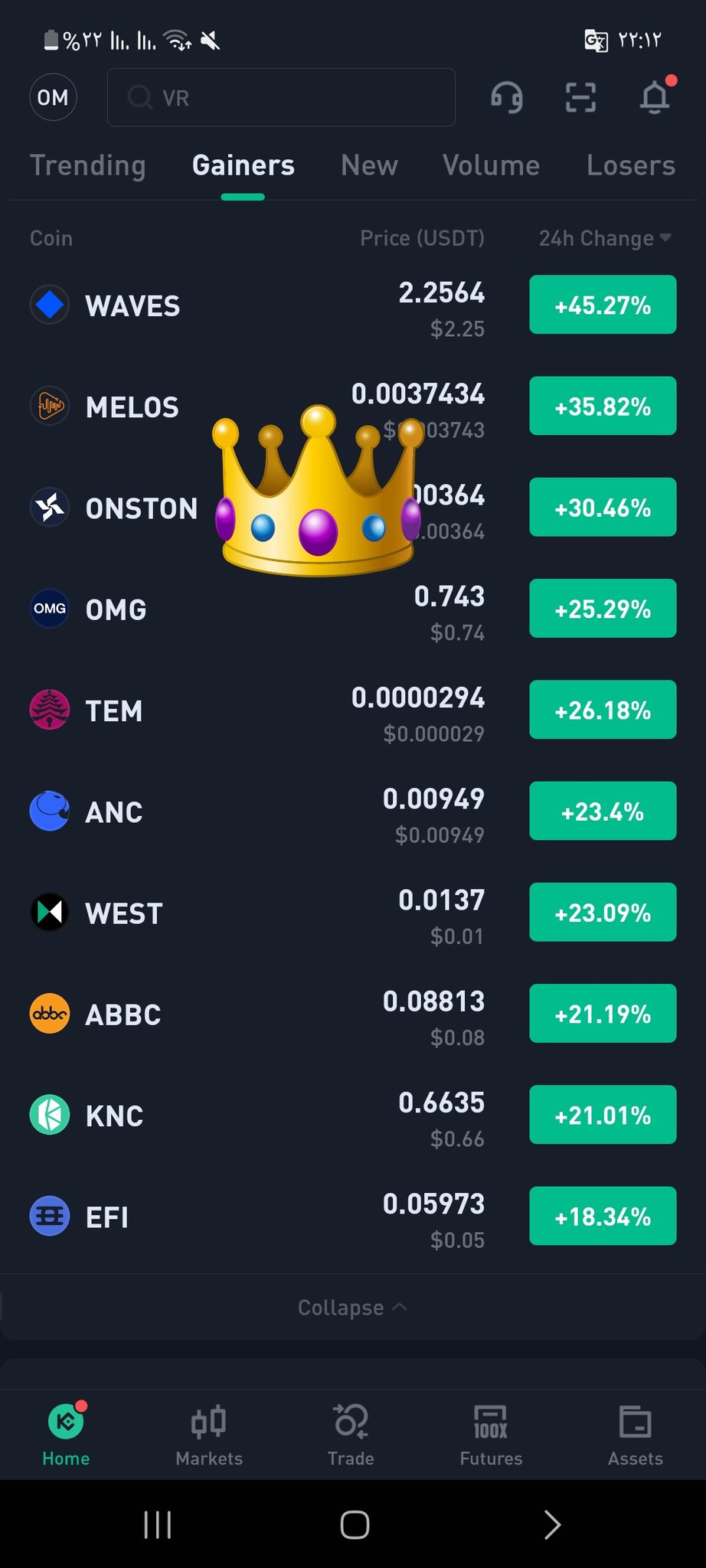Image resolution: width=706 pixels, height=1568 pixels.
Task: Go to the Assets tab
Action: click(635, 1436)
